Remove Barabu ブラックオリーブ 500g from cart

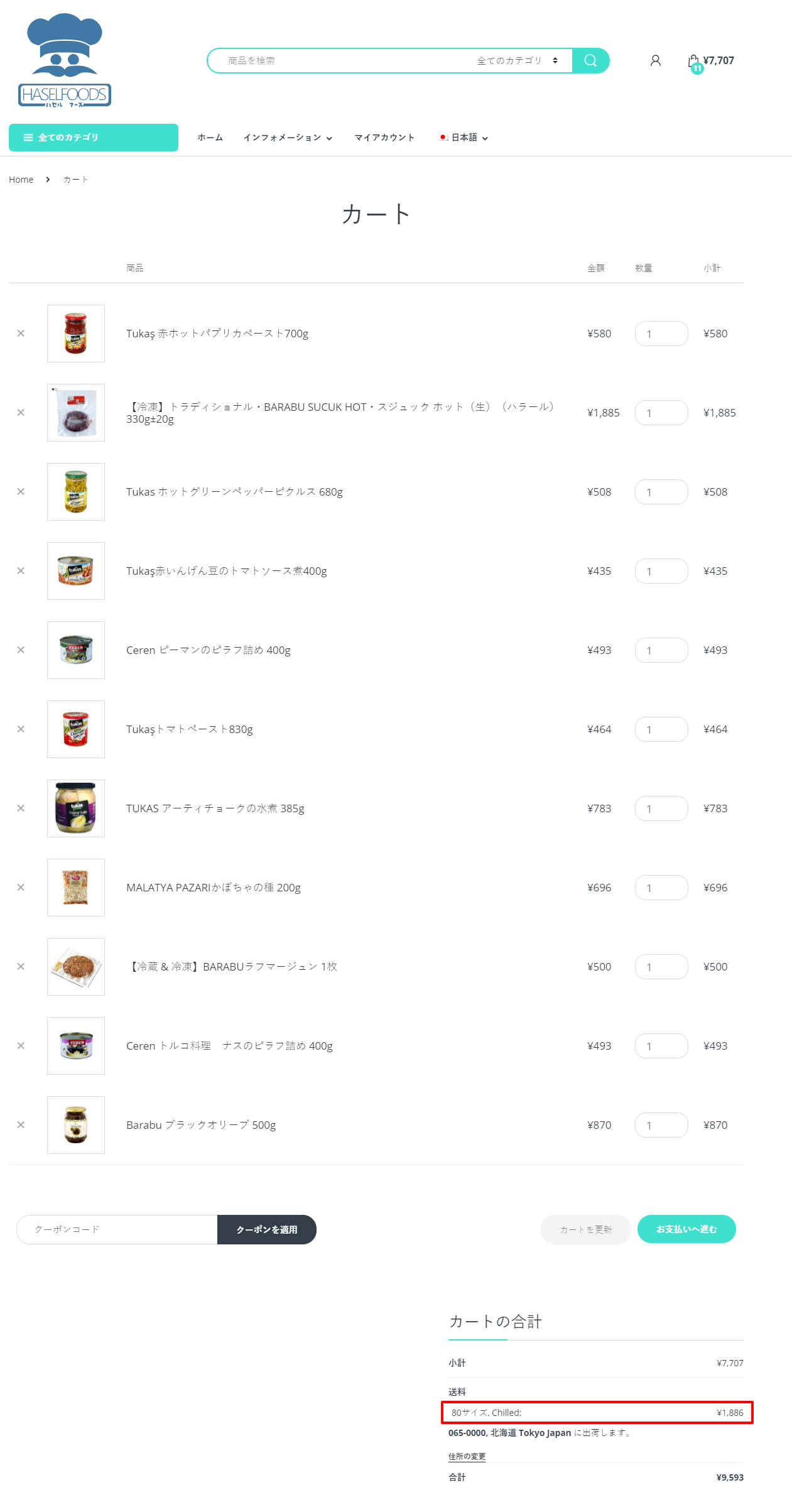pos(21,1125)
